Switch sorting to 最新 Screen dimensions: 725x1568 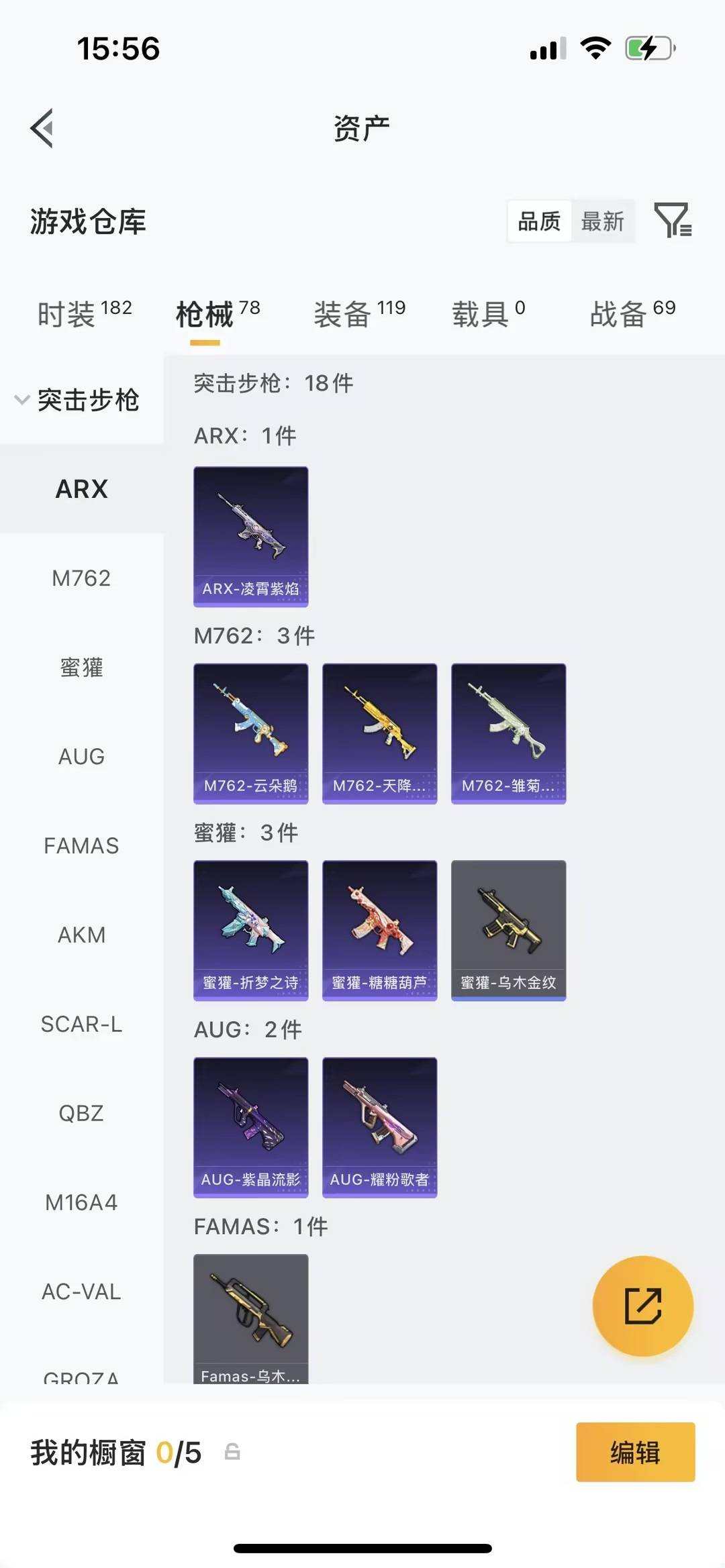[x=603, y=221]
